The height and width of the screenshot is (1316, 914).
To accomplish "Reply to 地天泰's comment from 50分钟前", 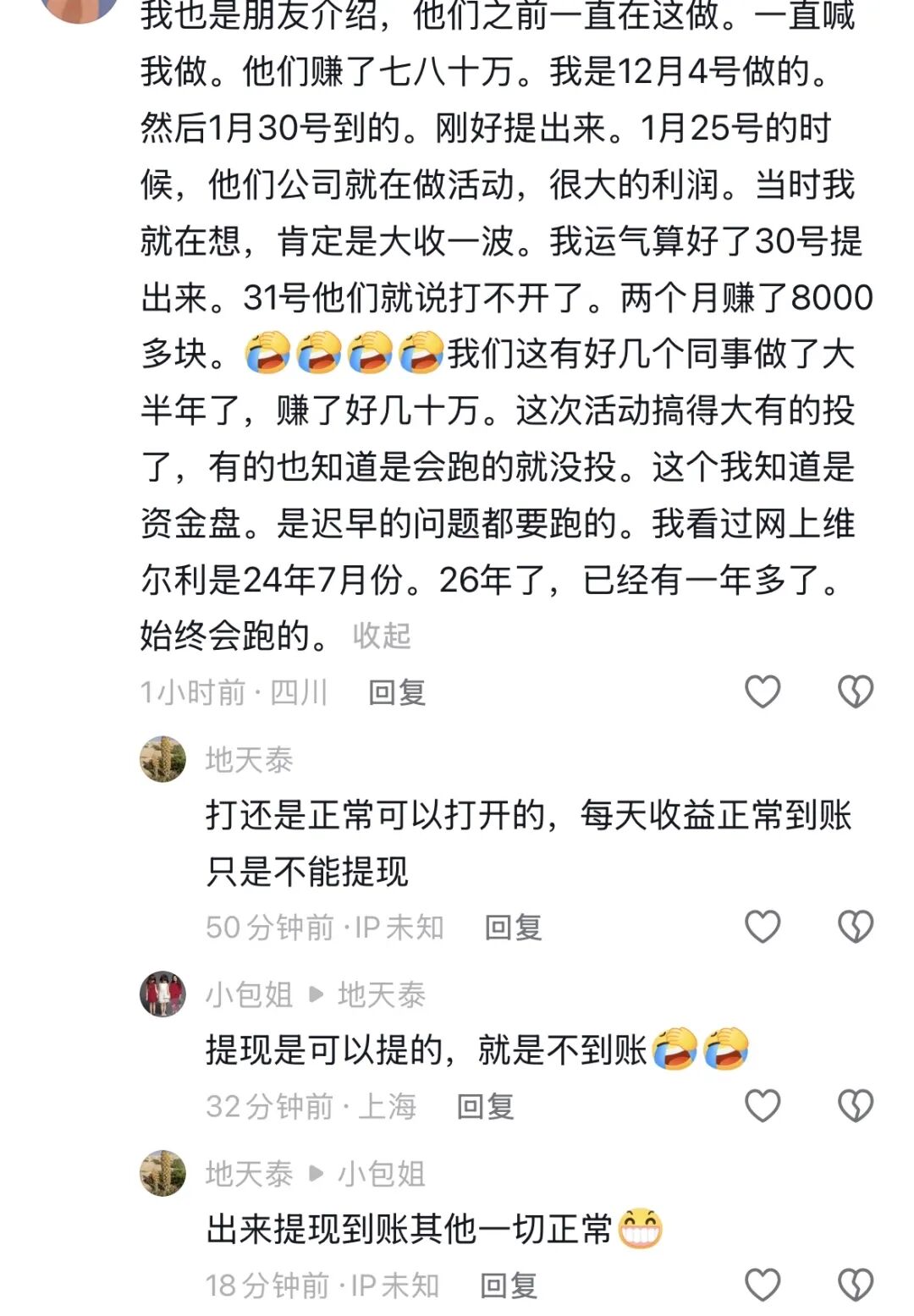I will 513,928.
